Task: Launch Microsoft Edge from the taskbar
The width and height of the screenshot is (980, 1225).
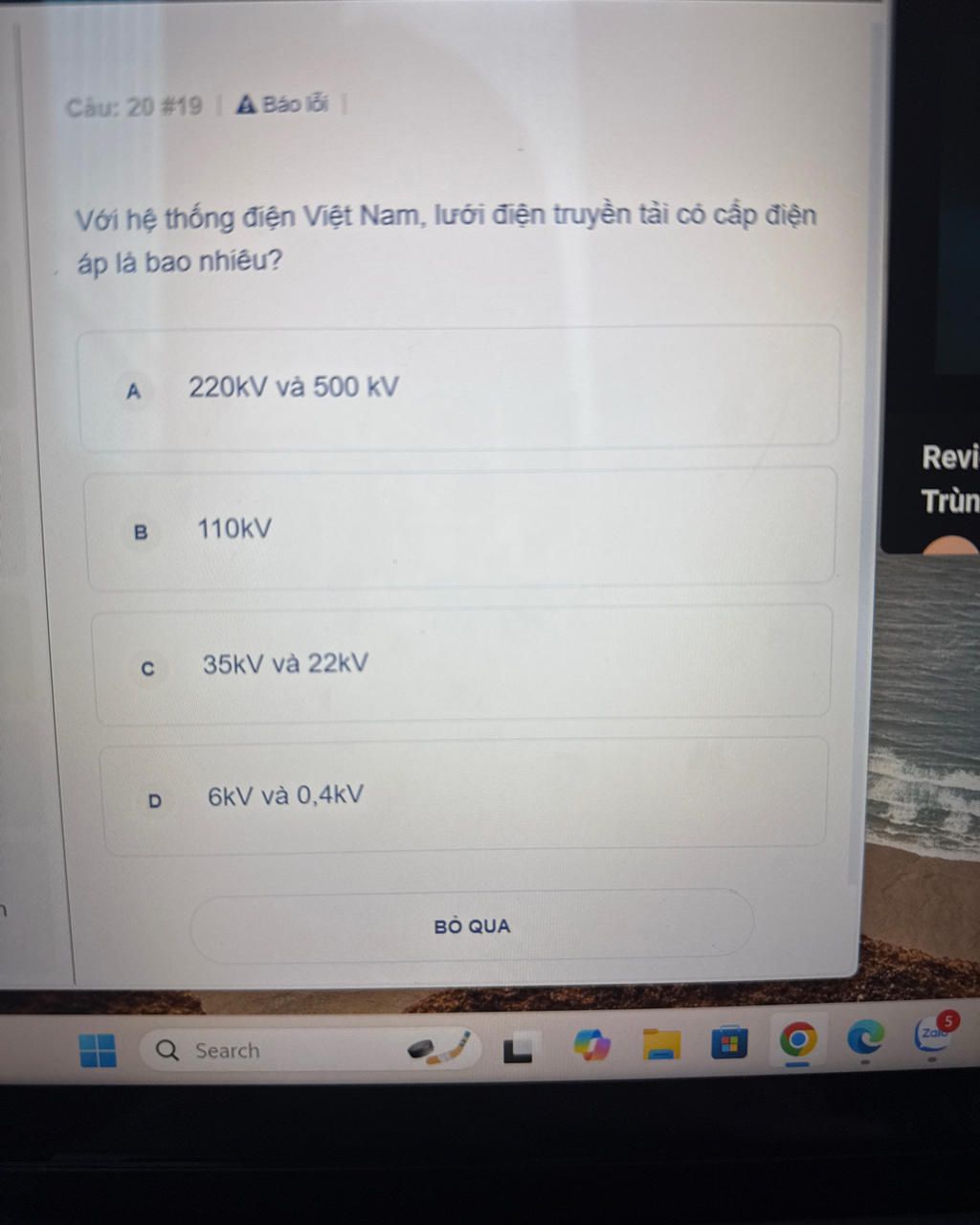Action: click(x=865, y=1037)
